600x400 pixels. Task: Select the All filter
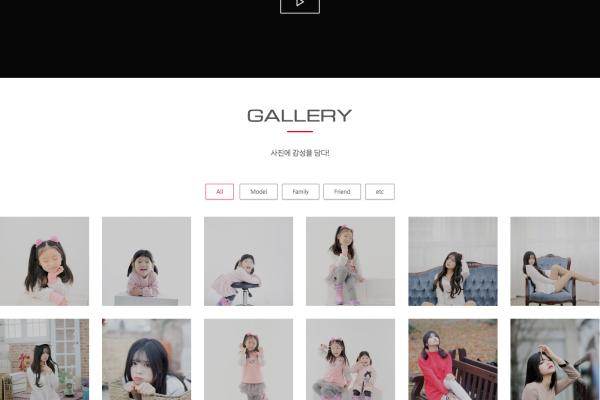coord(219,191)
